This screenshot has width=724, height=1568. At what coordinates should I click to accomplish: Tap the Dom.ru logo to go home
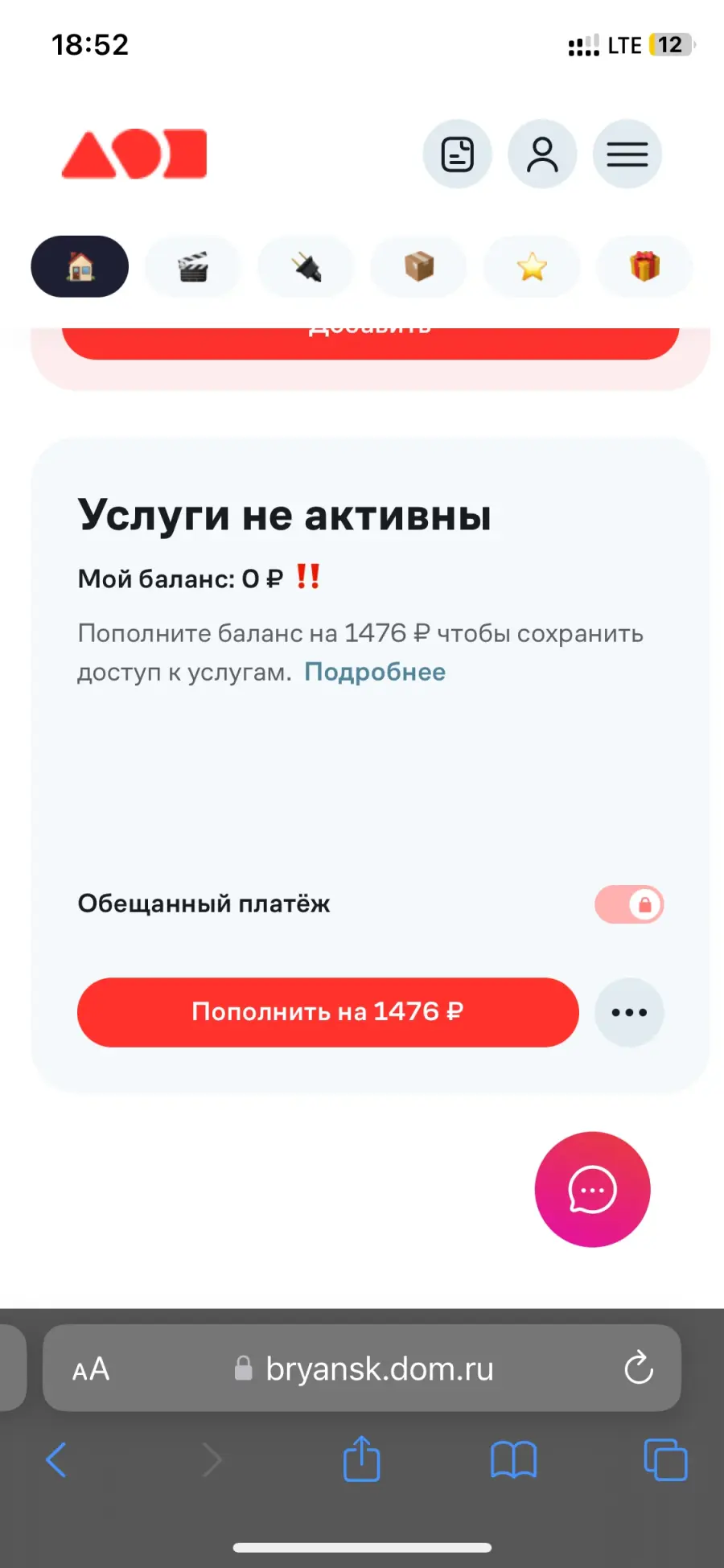pyautogui.click(x=134, y=154)
